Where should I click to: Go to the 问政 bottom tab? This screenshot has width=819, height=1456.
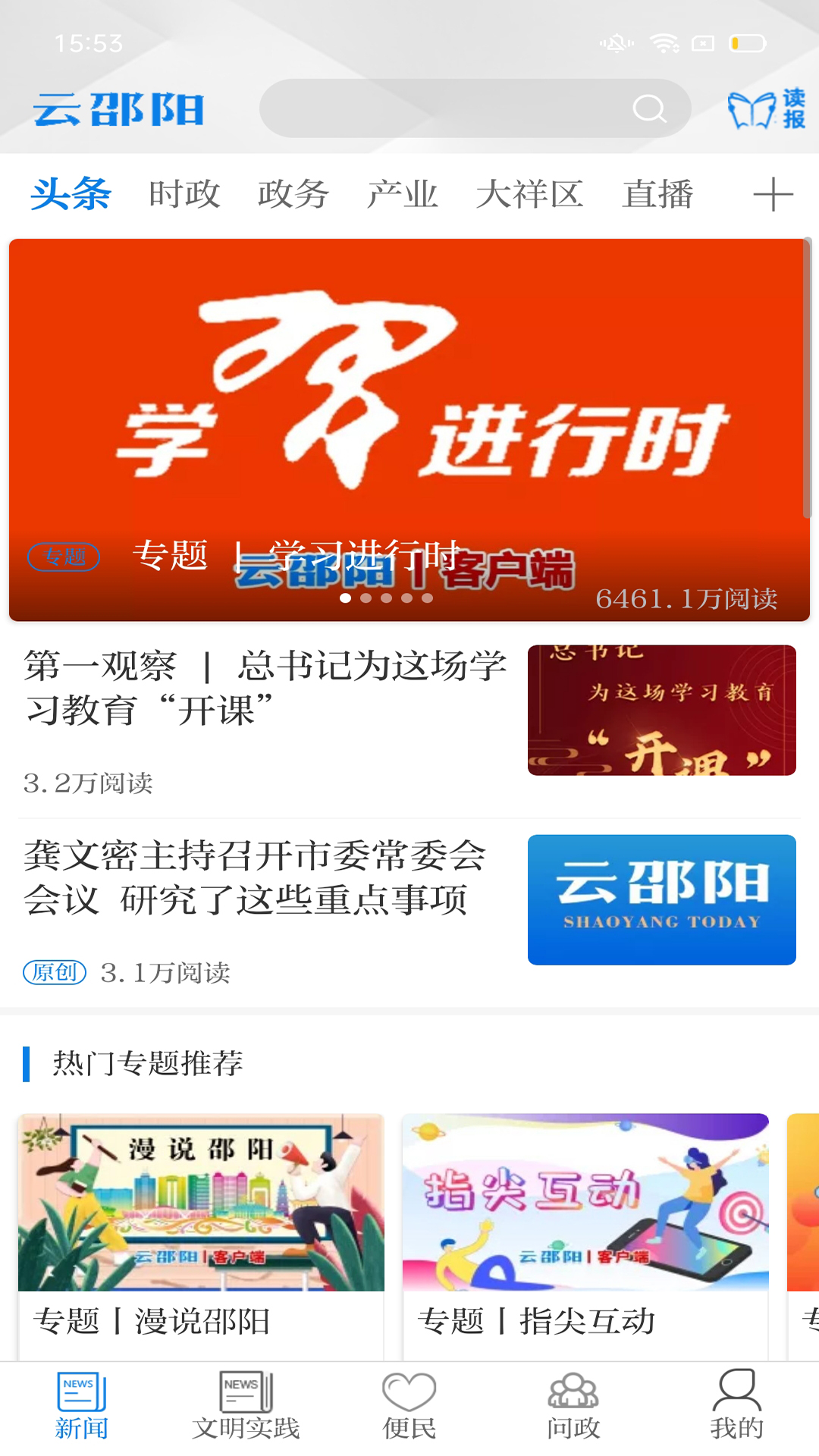point(573,1407)
